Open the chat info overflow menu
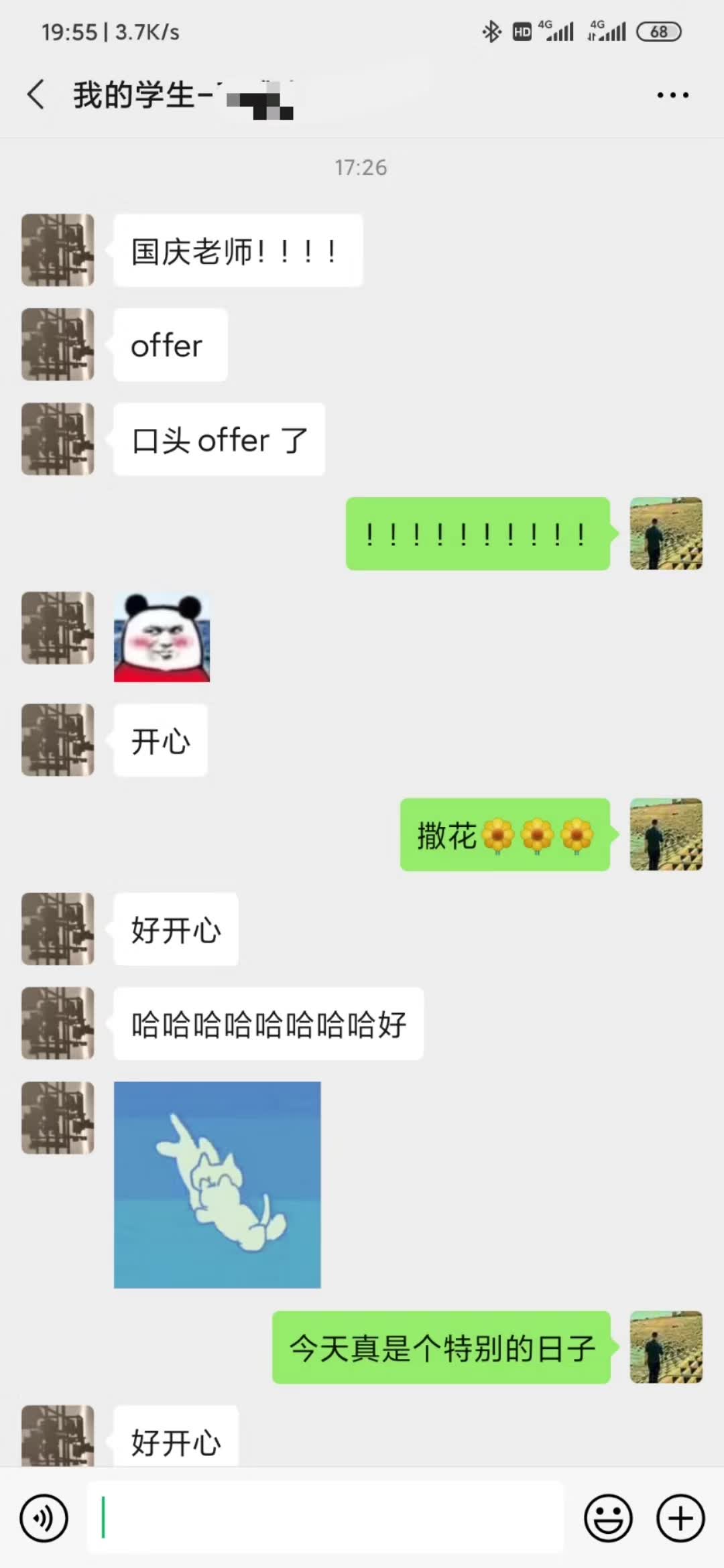Screen dimensions: 724x1568 (672, 95)
